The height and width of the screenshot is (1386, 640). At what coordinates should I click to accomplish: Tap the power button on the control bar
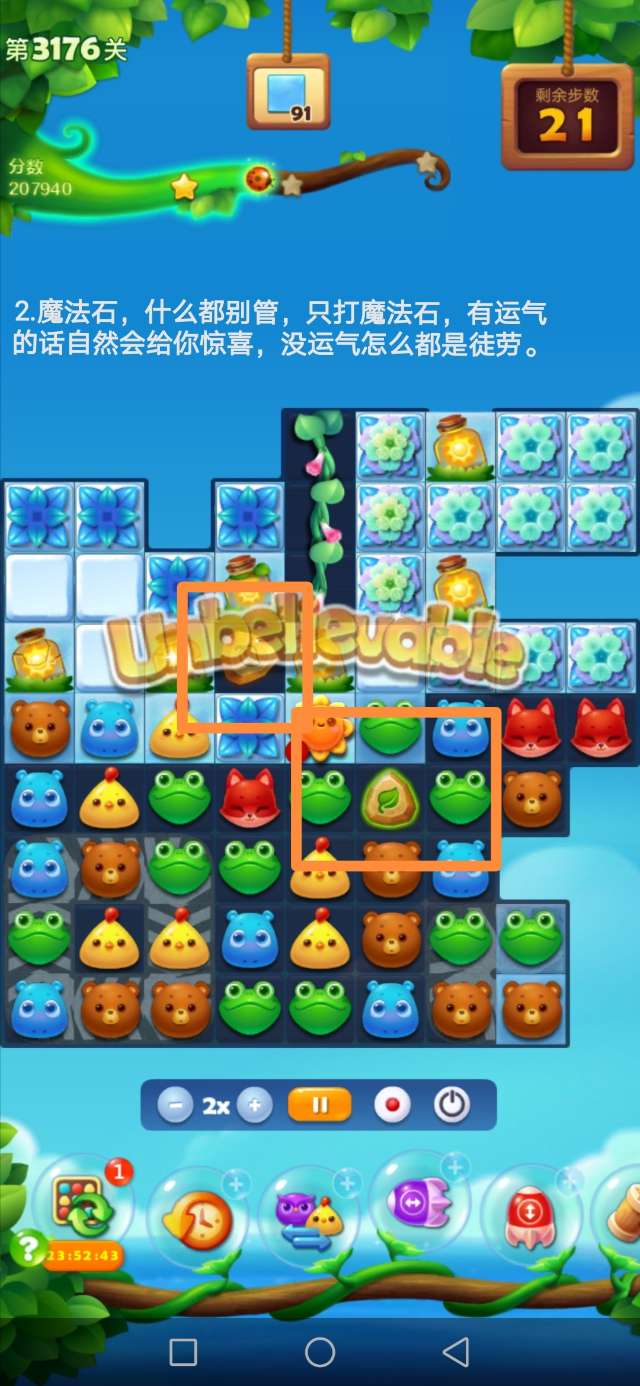point(452,1106)
